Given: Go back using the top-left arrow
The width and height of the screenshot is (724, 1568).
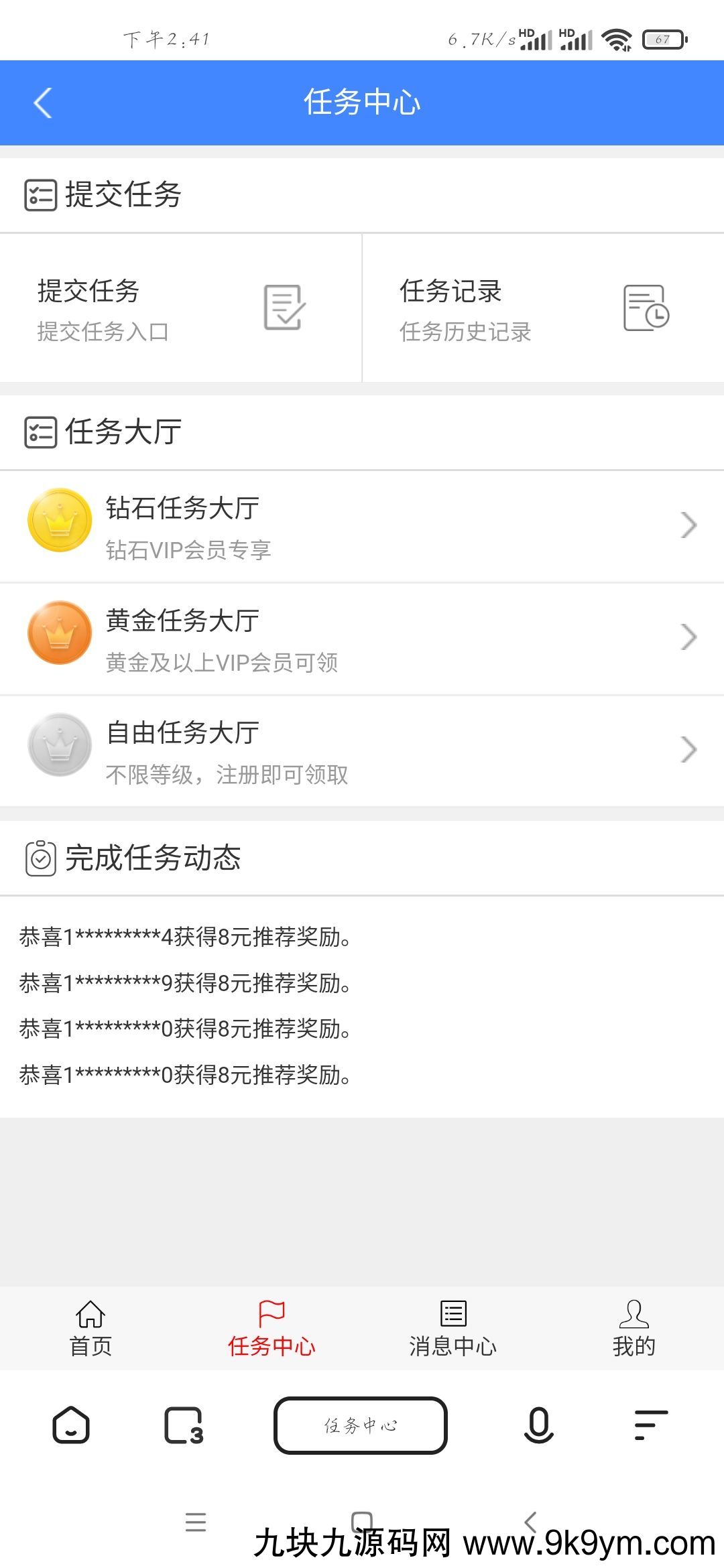Looking at the screenshot, I should point(42,103).
